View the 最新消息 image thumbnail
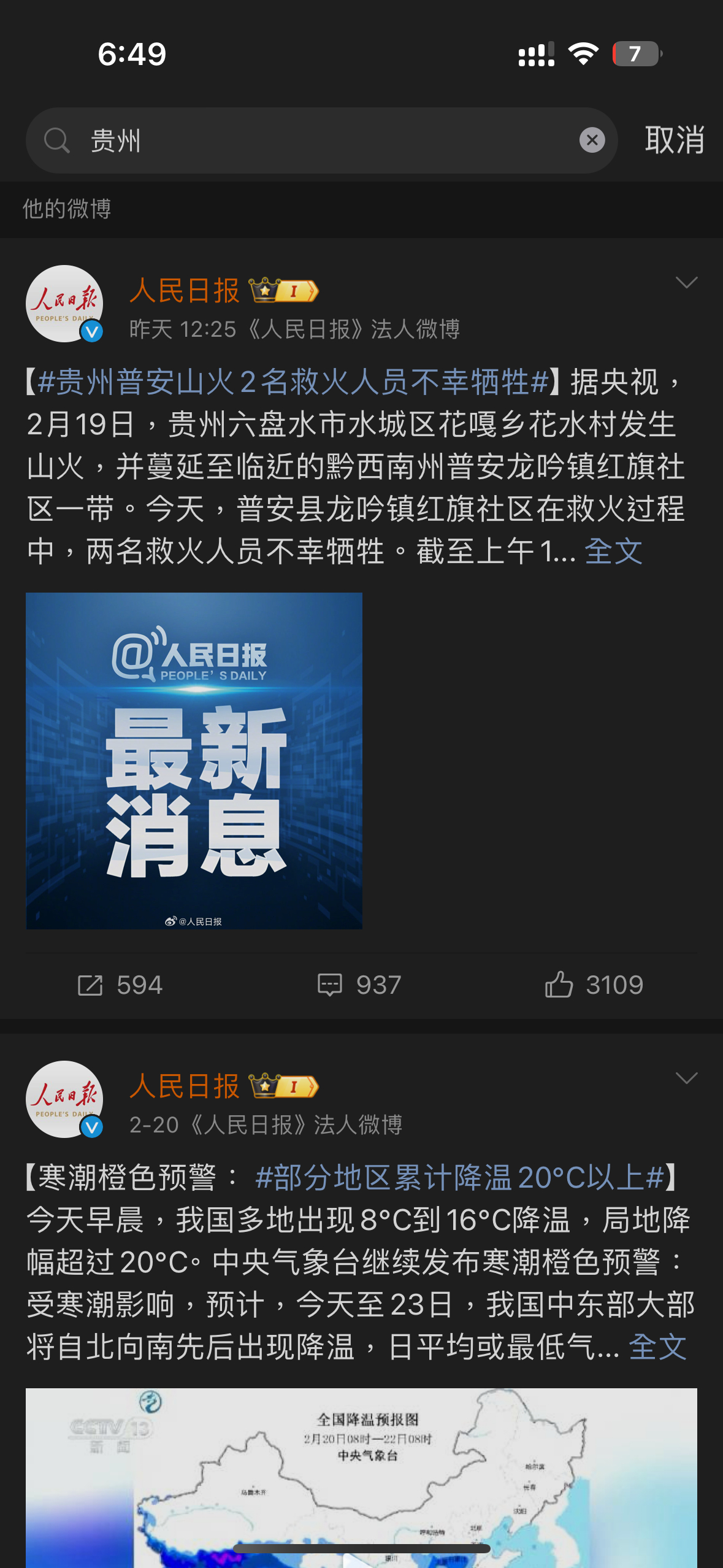Image resolution: width=723 pixels, height=1568 pixels. pyautogui.click(x=194, y=761)
